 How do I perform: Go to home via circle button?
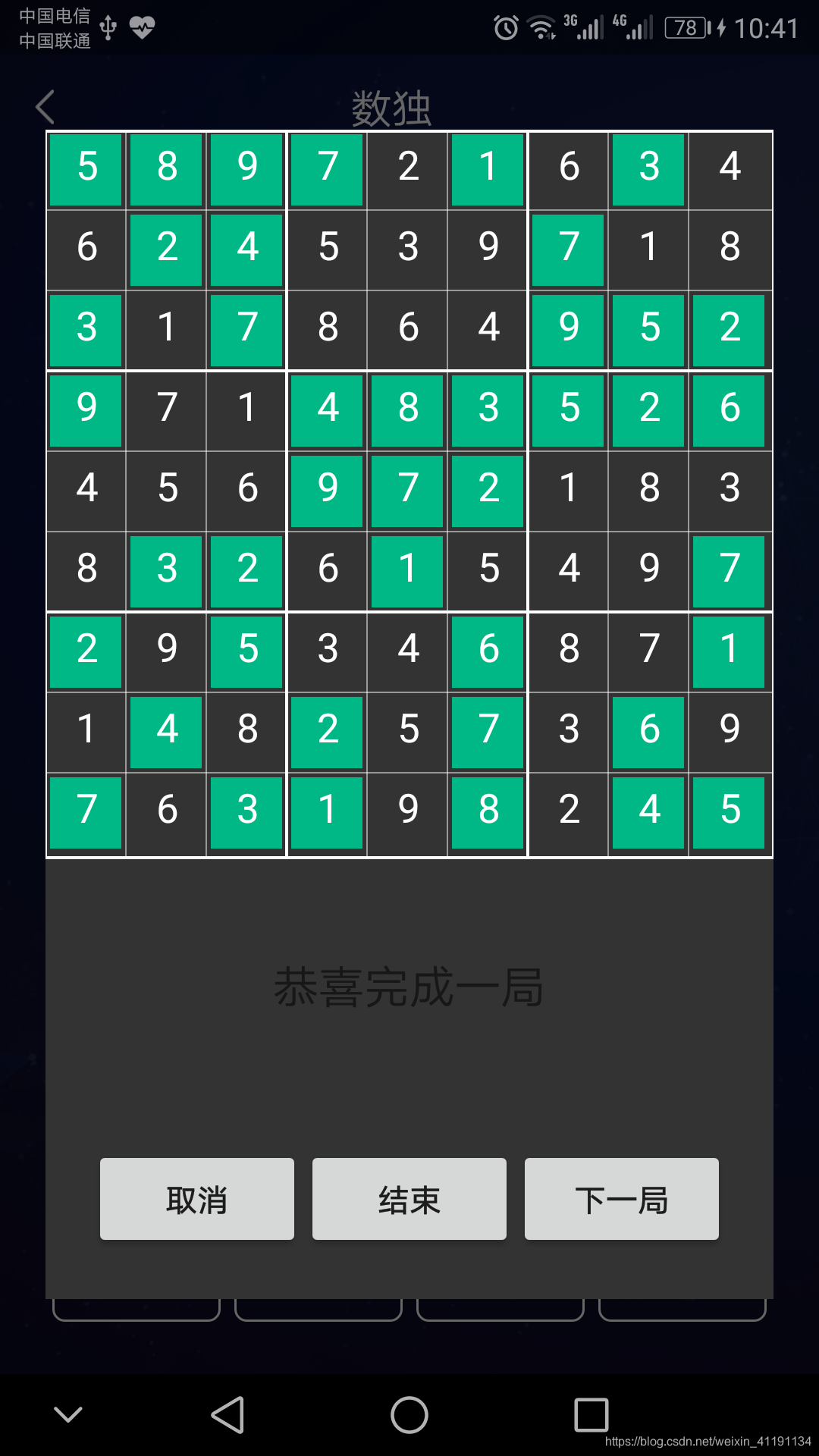point(409,1415)
